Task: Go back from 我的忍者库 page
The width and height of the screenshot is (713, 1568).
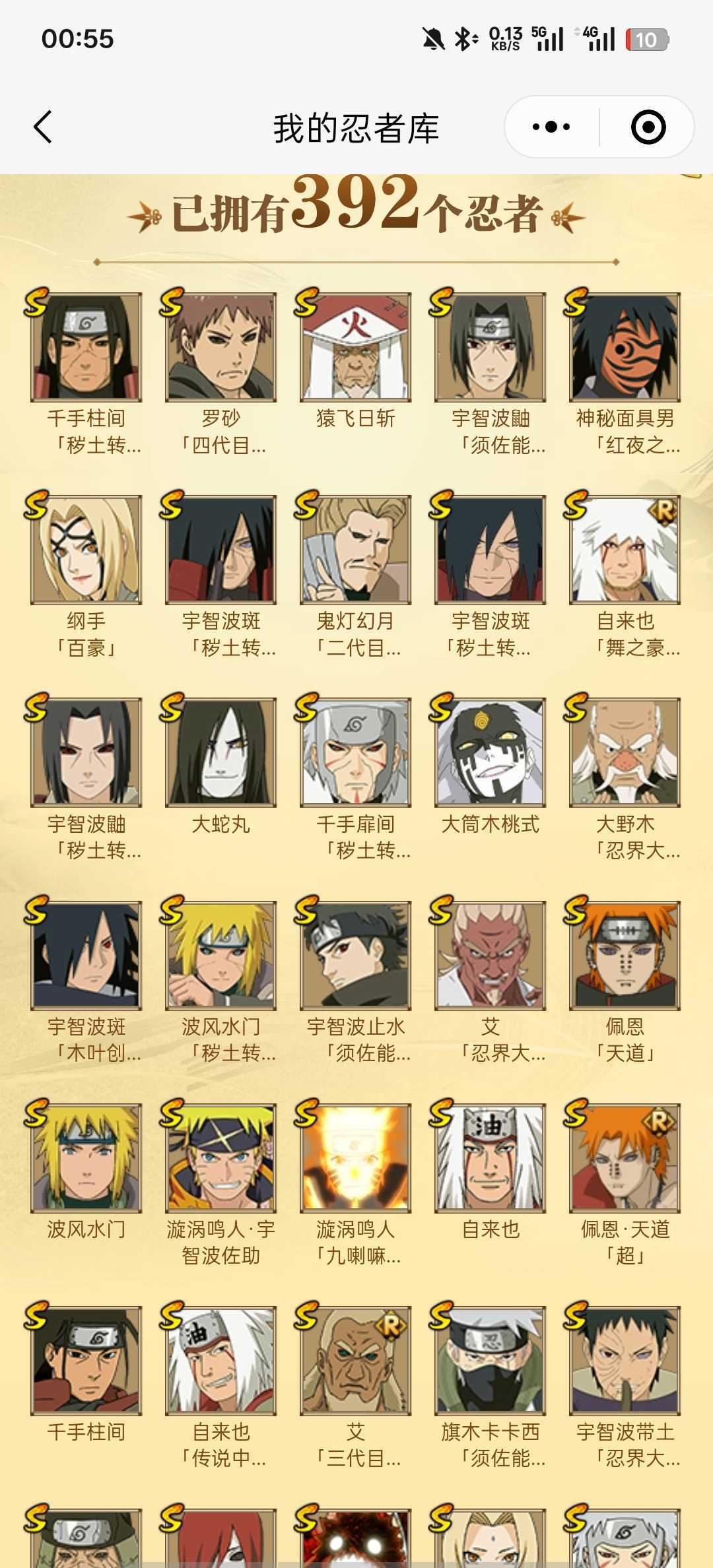Action: tap(43, 127)
